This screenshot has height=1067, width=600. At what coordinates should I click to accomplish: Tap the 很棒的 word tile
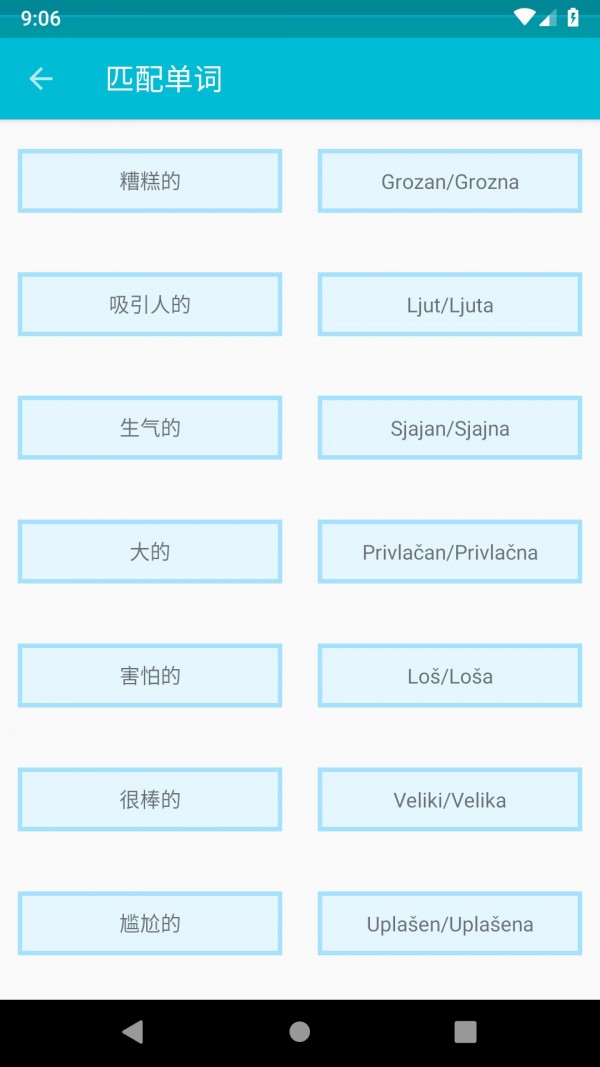150,800
